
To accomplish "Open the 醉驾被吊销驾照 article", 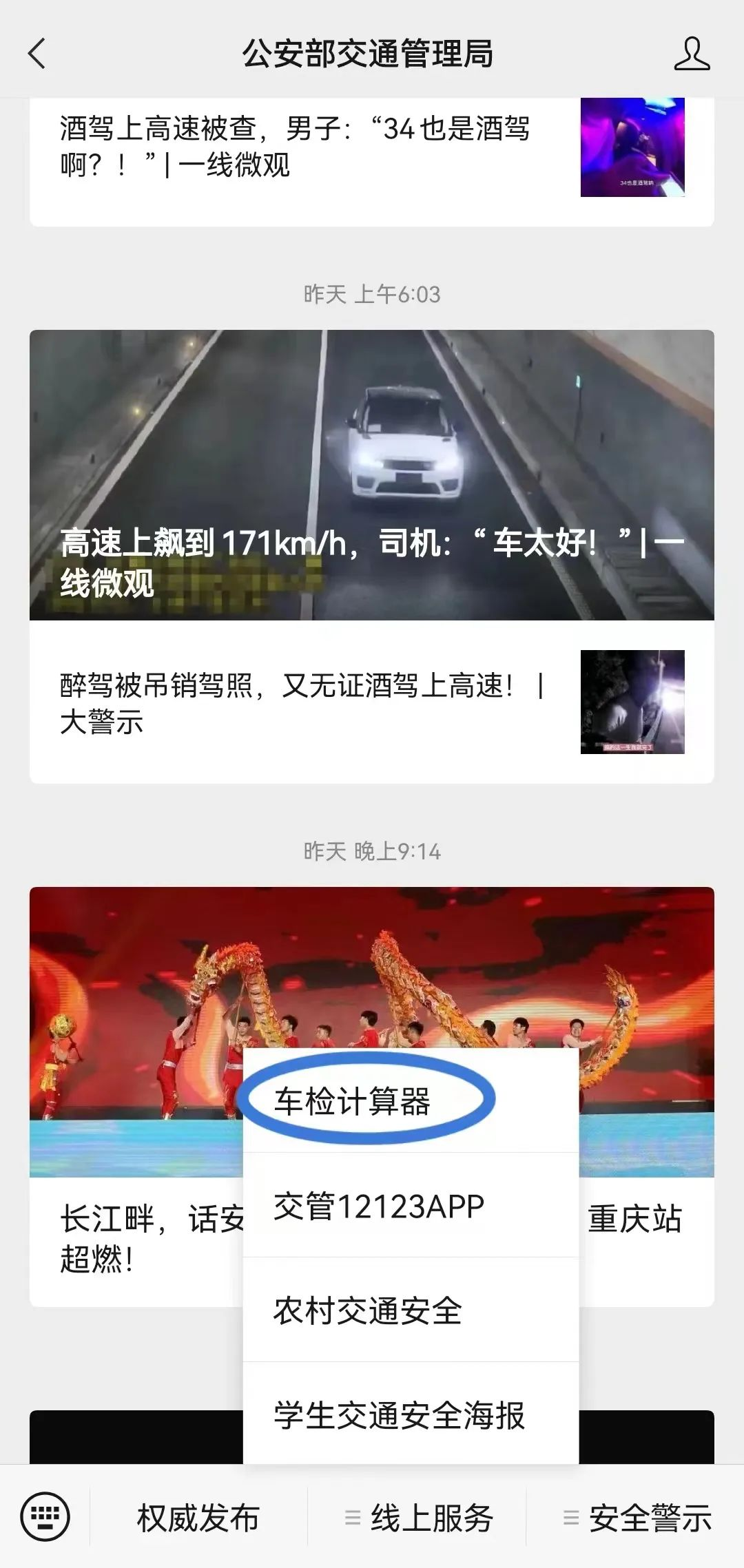I will point(303,703).
